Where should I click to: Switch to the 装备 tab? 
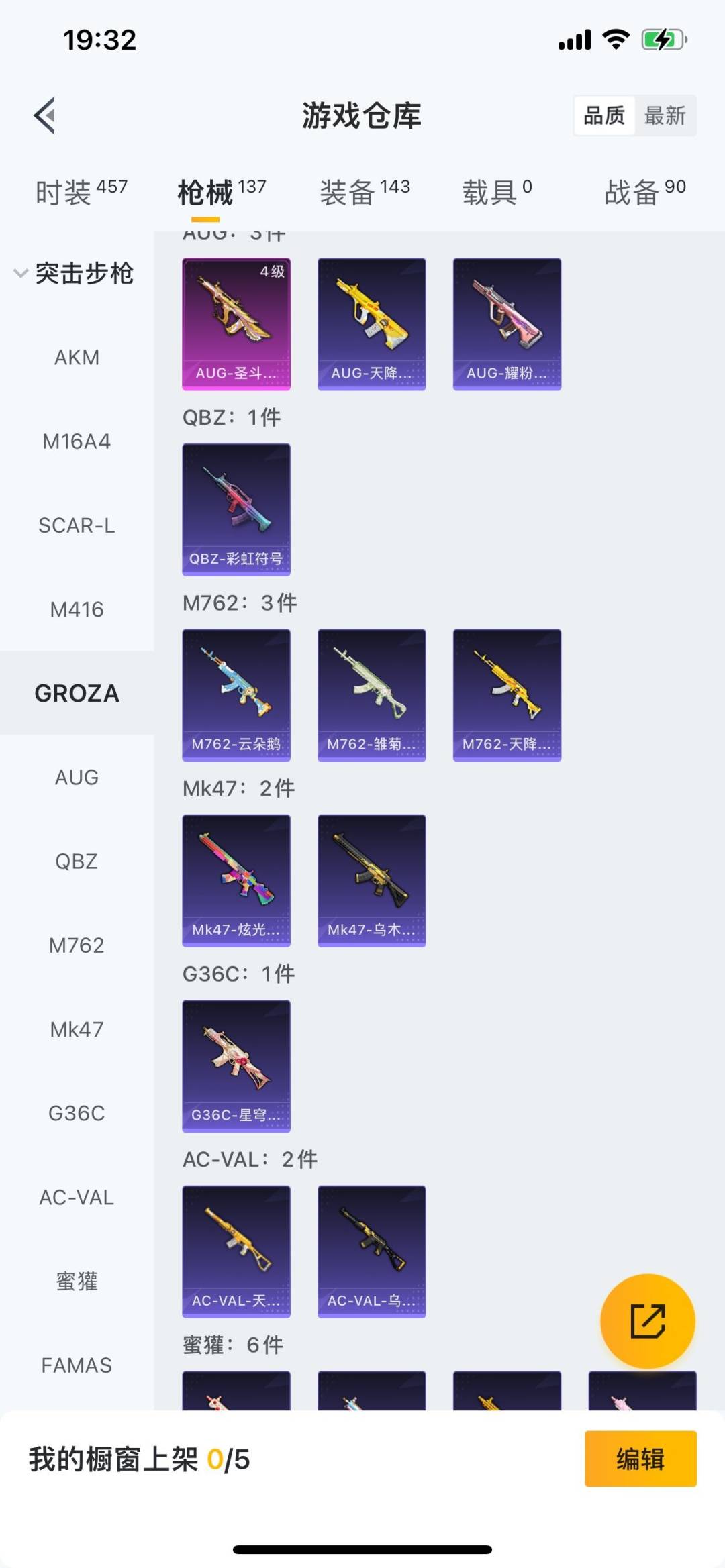[x=364, y=193]
